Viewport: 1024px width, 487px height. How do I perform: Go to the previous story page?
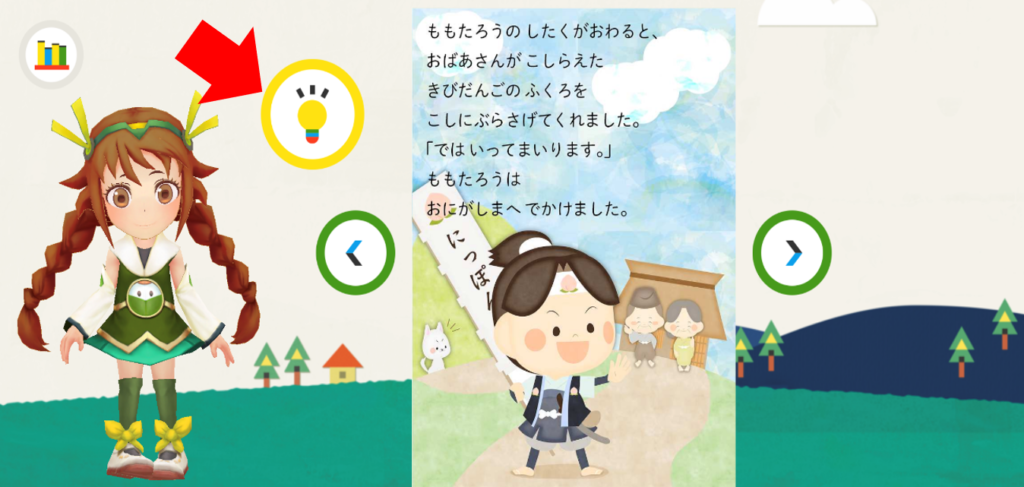click(x=355, y=253)
